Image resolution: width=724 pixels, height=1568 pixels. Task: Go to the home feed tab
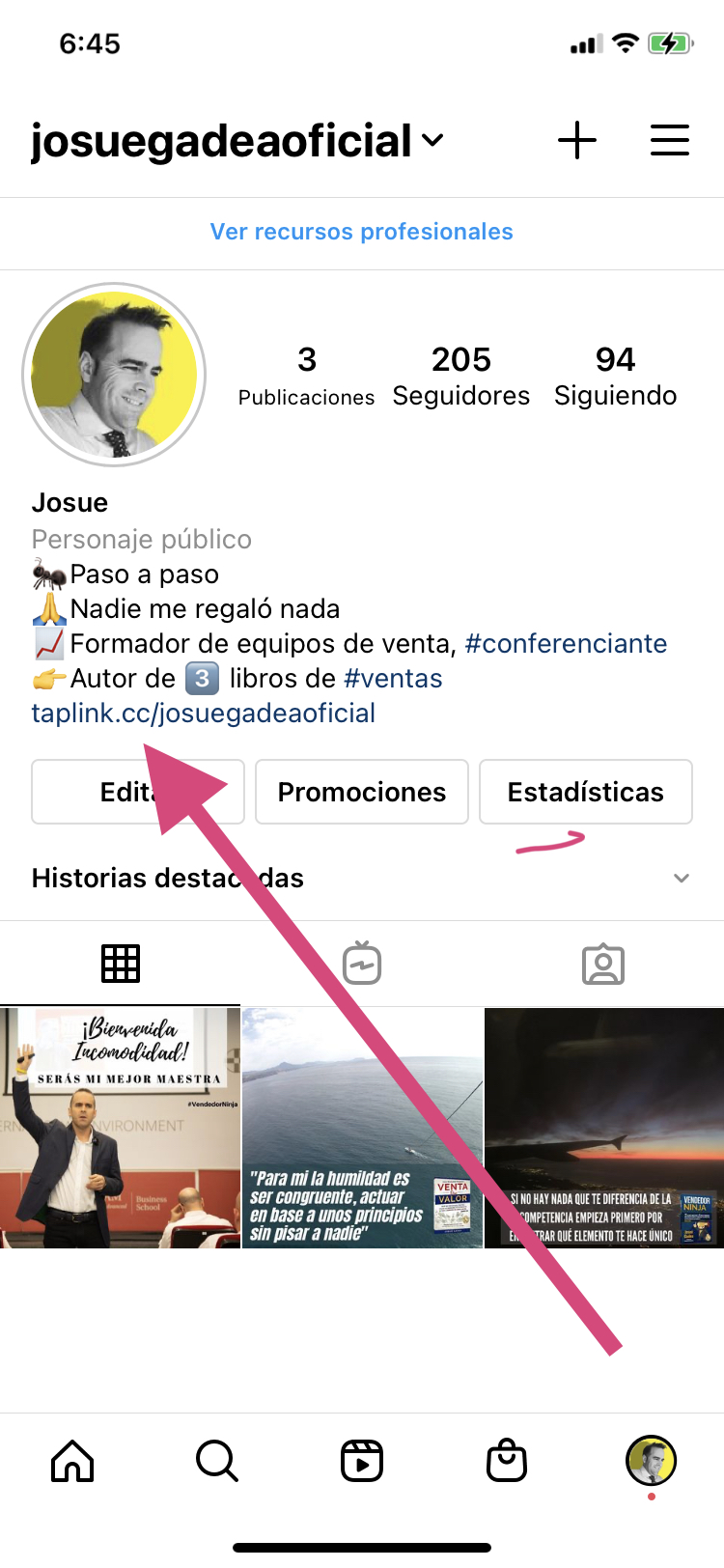point(72,1461)
